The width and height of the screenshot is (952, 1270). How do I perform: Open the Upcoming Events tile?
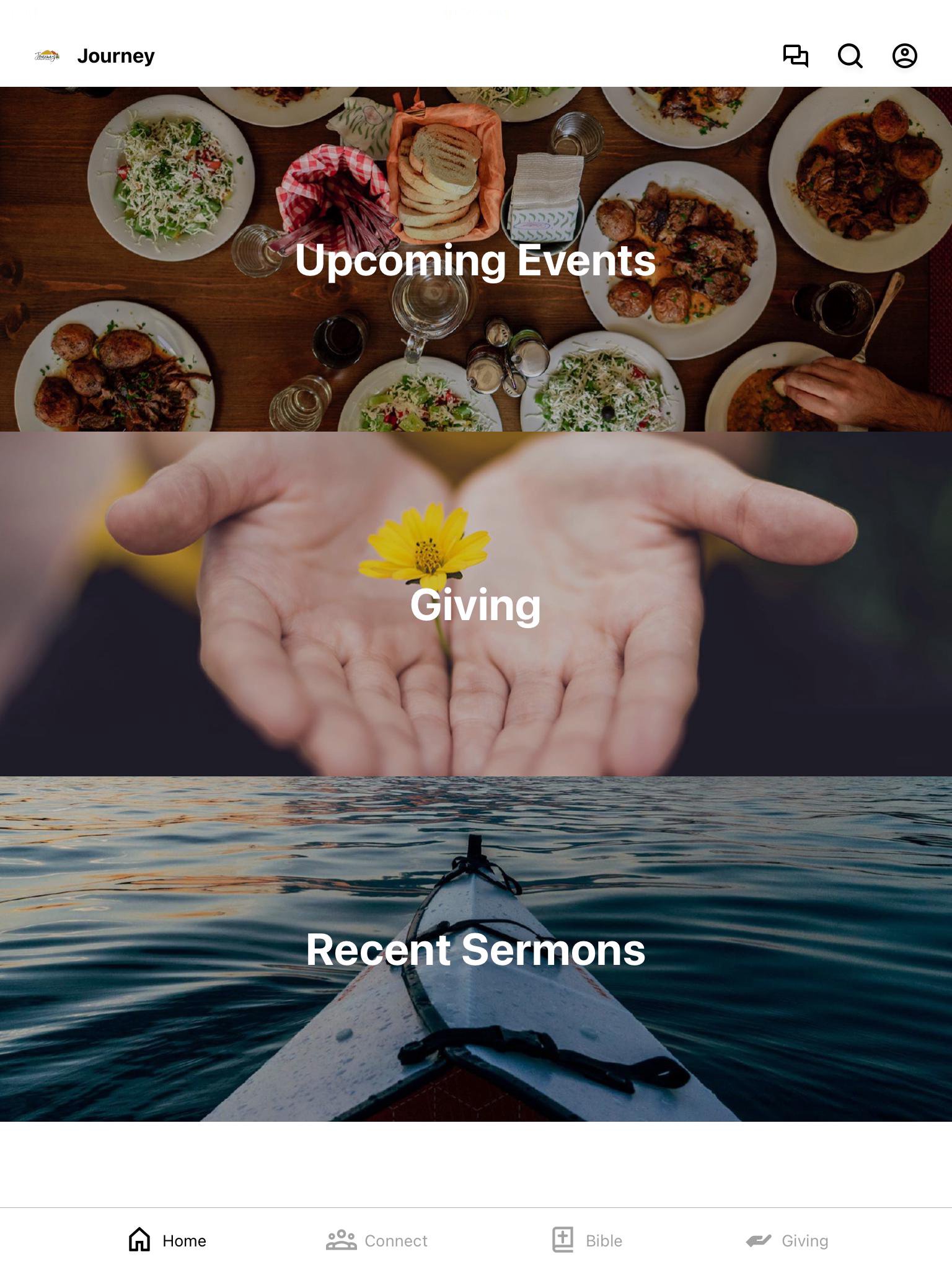click(x=475, y=259)
